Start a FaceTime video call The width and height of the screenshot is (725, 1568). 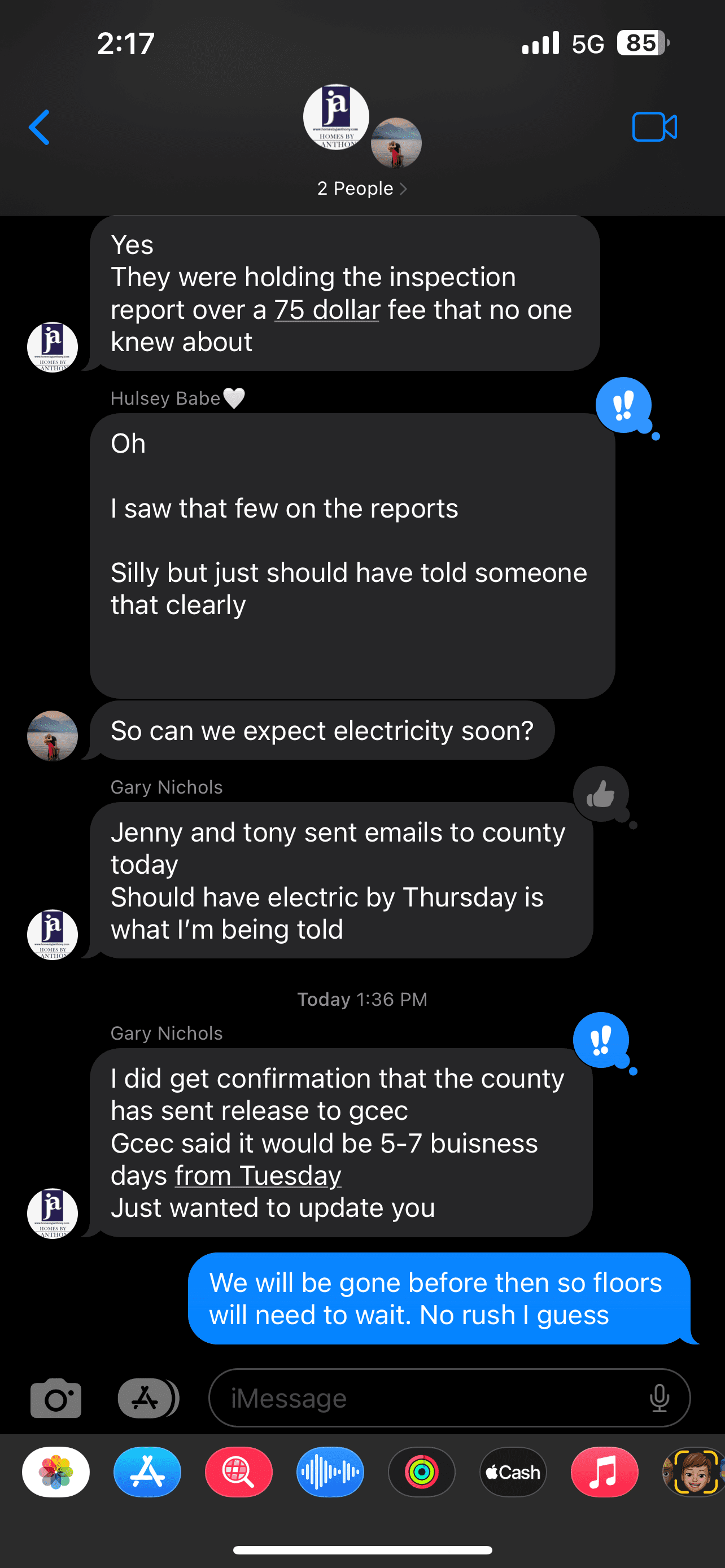(654, 127)
